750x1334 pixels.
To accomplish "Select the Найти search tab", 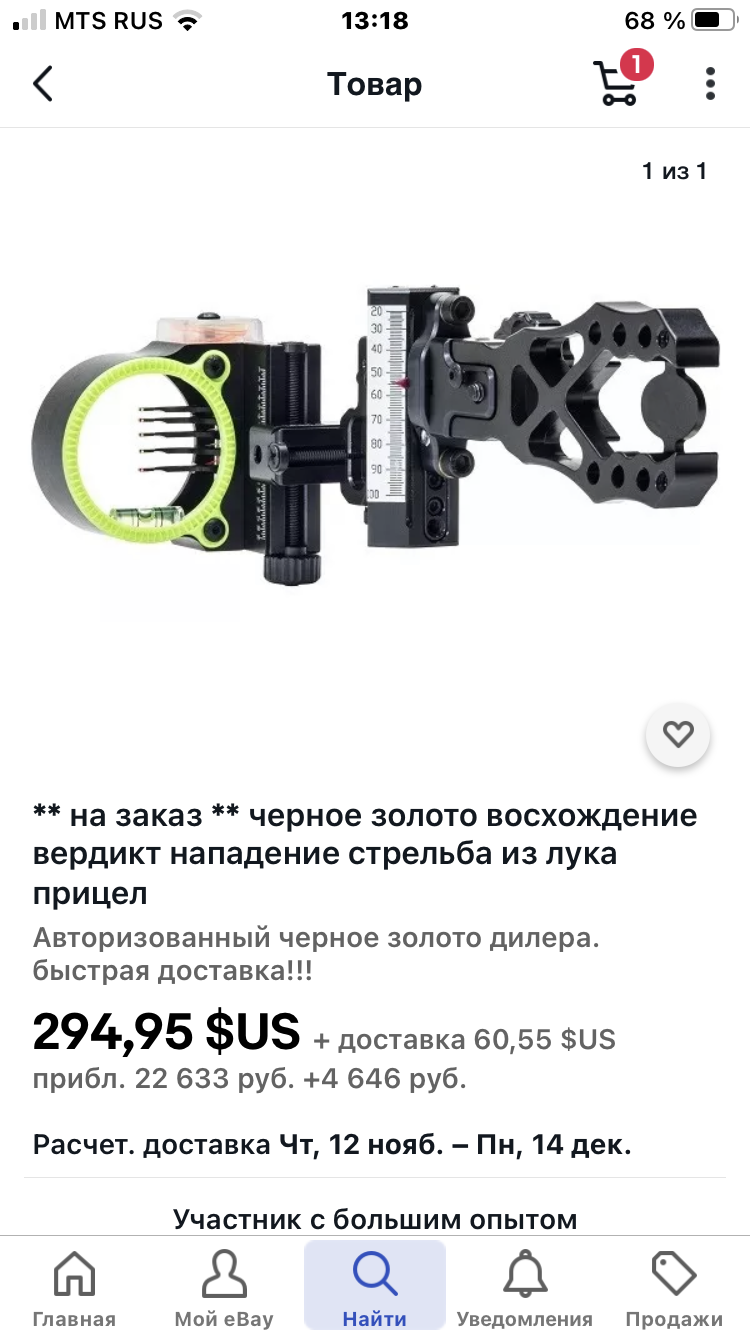I will pyautogui.click(x=375, y=1286).
